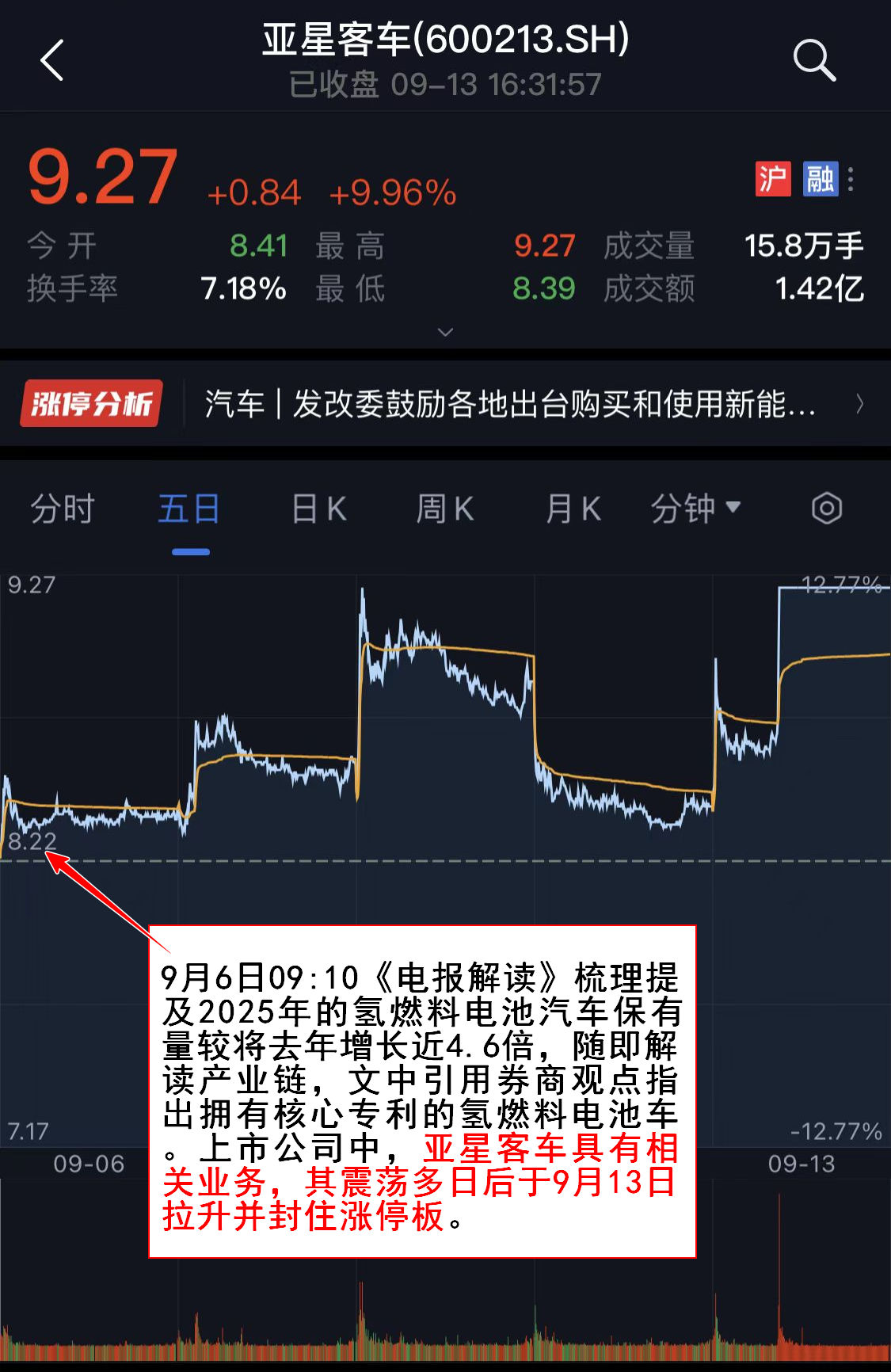Show the 月K chart tab
The width and height of the screenshot is (891, 1372).
click(x=573, y=509)
